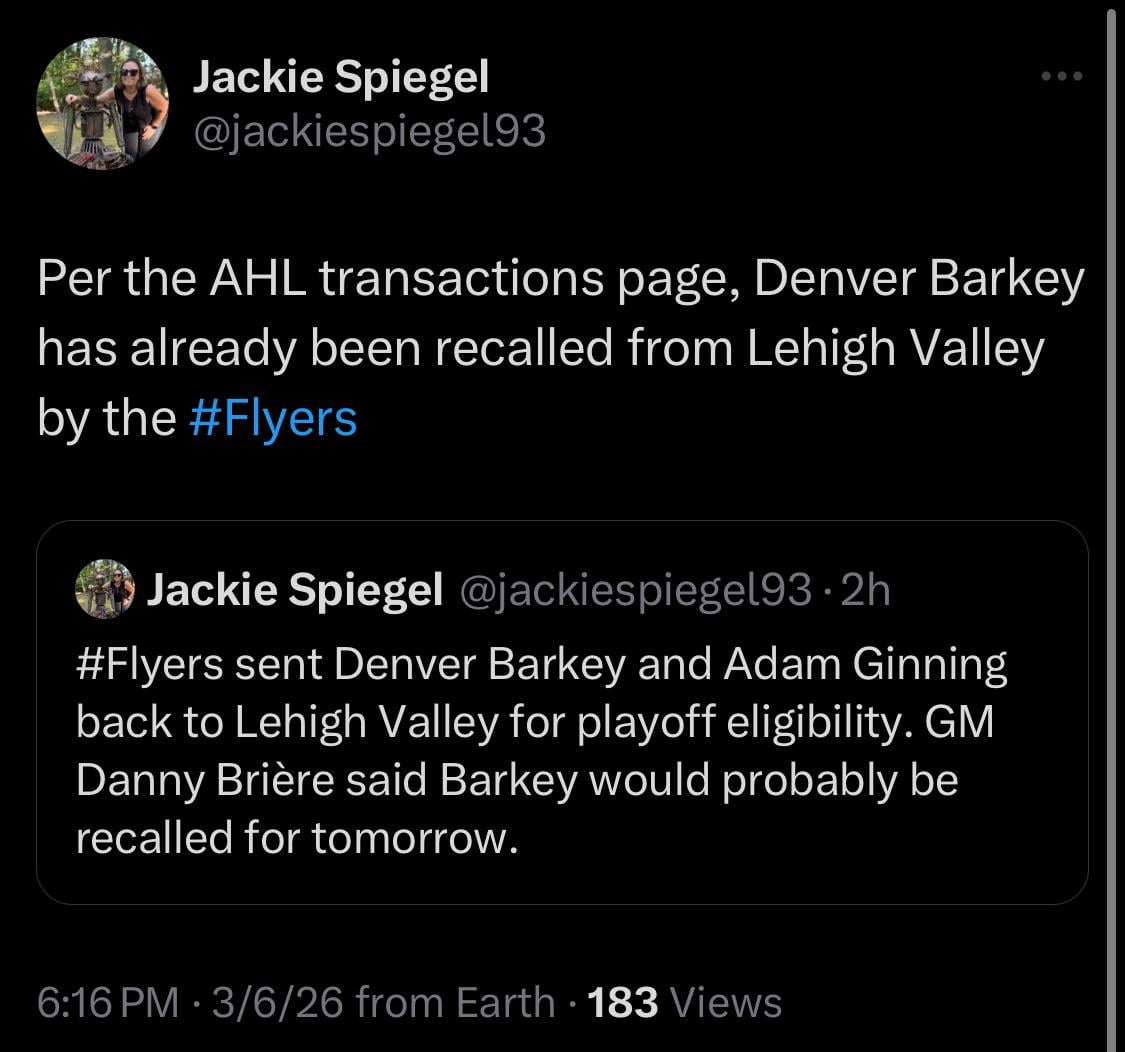Viewport: 1125px width, 1052px height.
Task: Open the blue #Flyers hashtag
Action: tap(272, 418)
